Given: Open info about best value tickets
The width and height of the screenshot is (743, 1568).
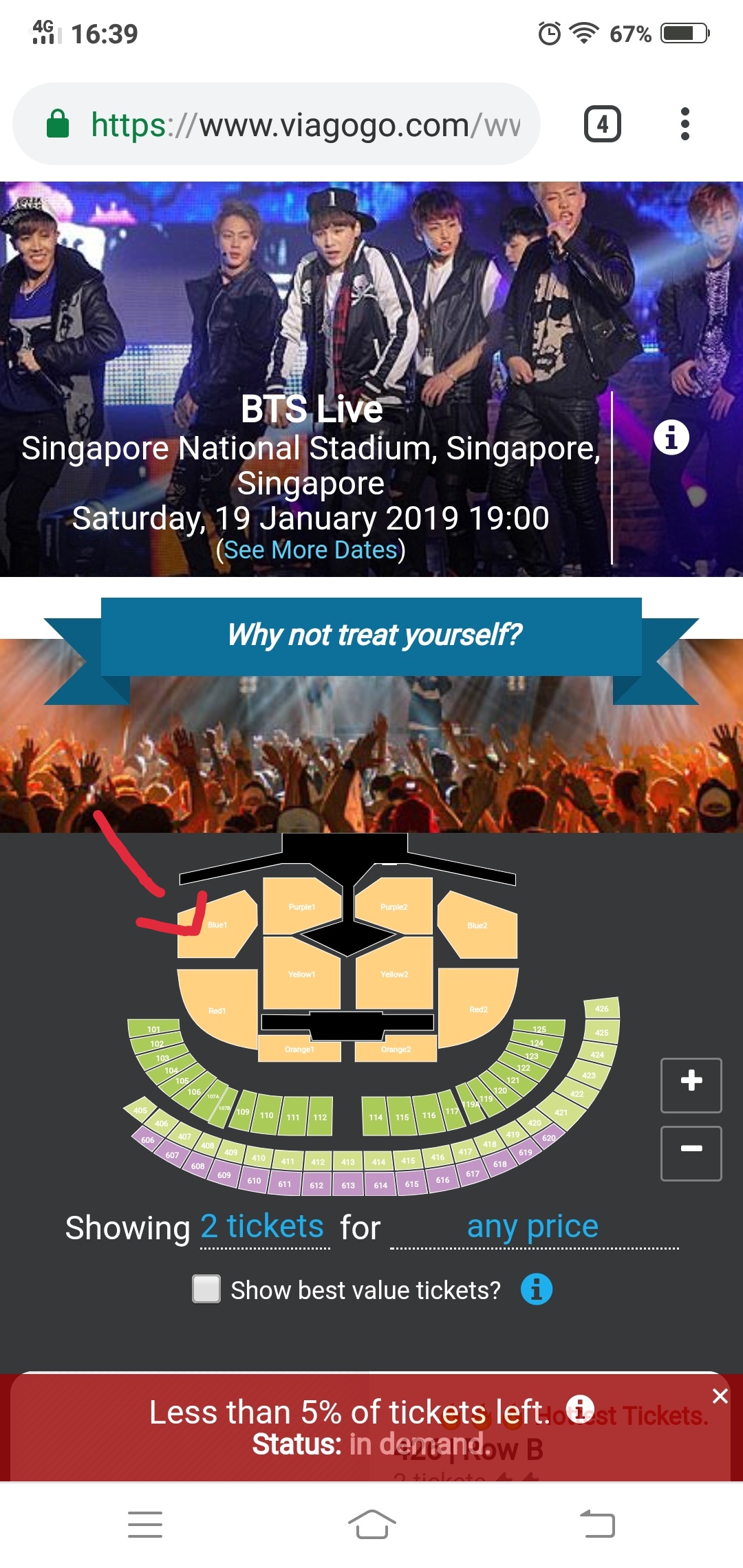Looking at the screenshot, I should pos(536,1289).
